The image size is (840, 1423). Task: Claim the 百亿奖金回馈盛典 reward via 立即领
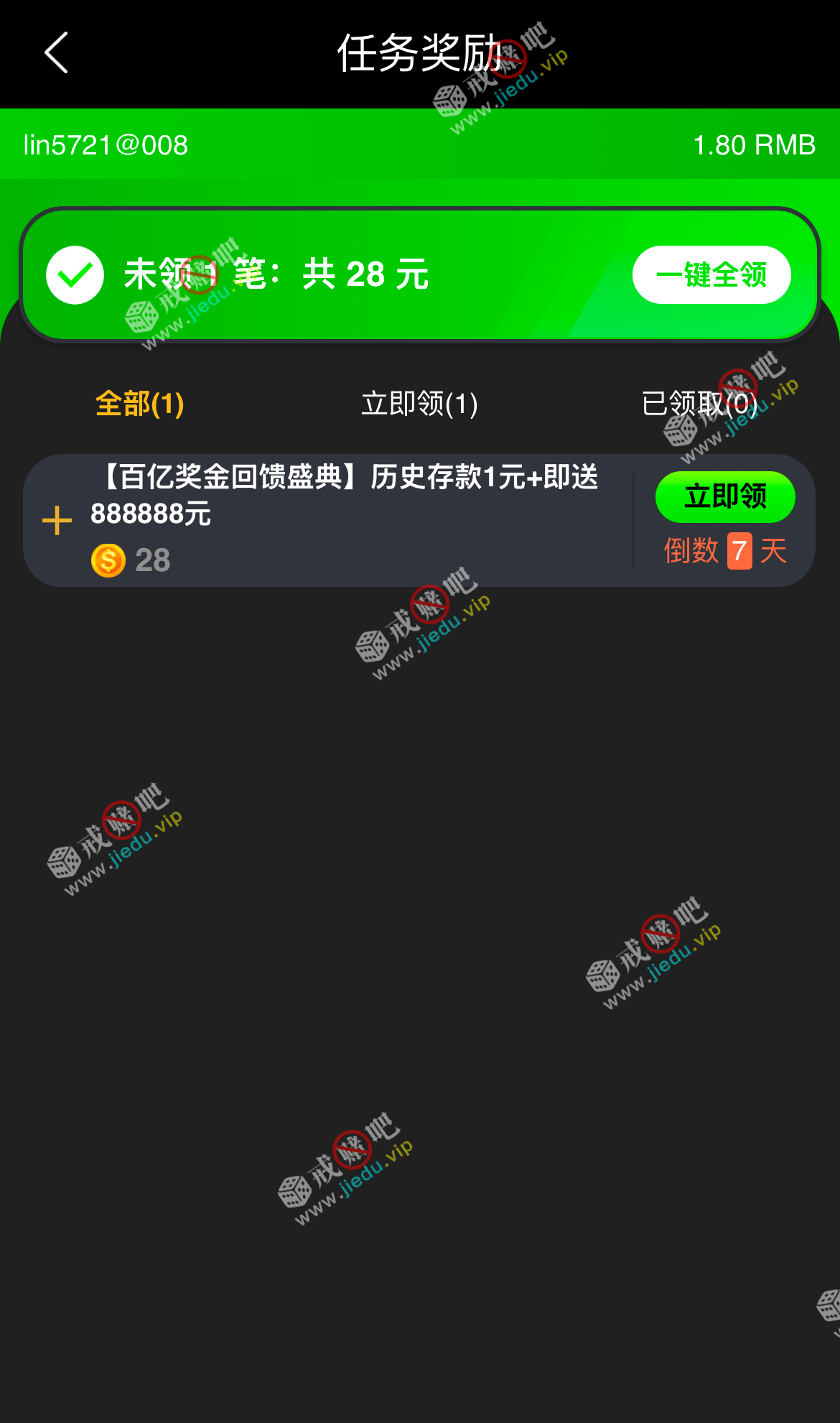tap(724, 496)
